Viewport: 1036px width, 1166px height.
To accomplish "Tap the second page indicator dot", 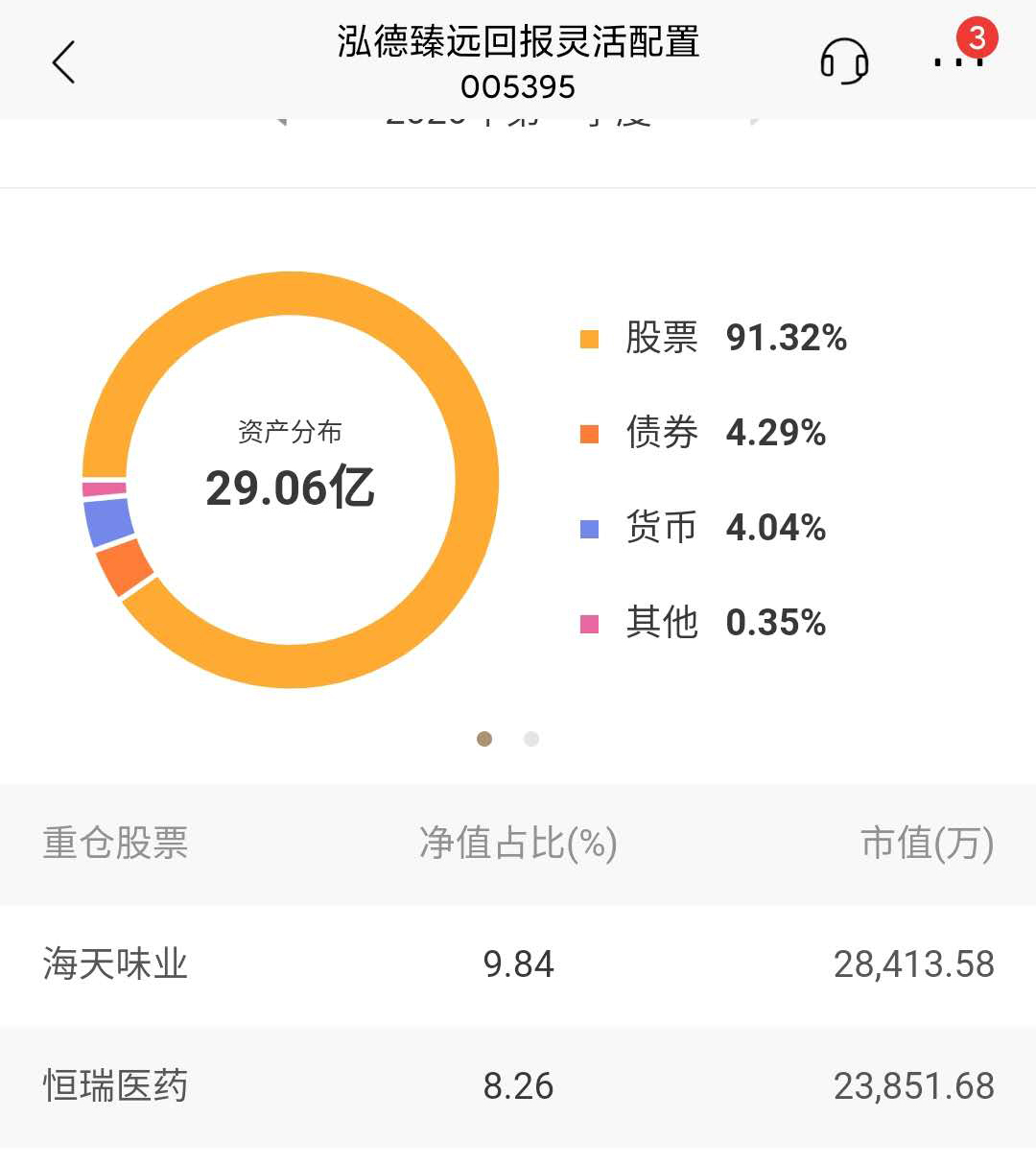I will (x=532, y=739).
